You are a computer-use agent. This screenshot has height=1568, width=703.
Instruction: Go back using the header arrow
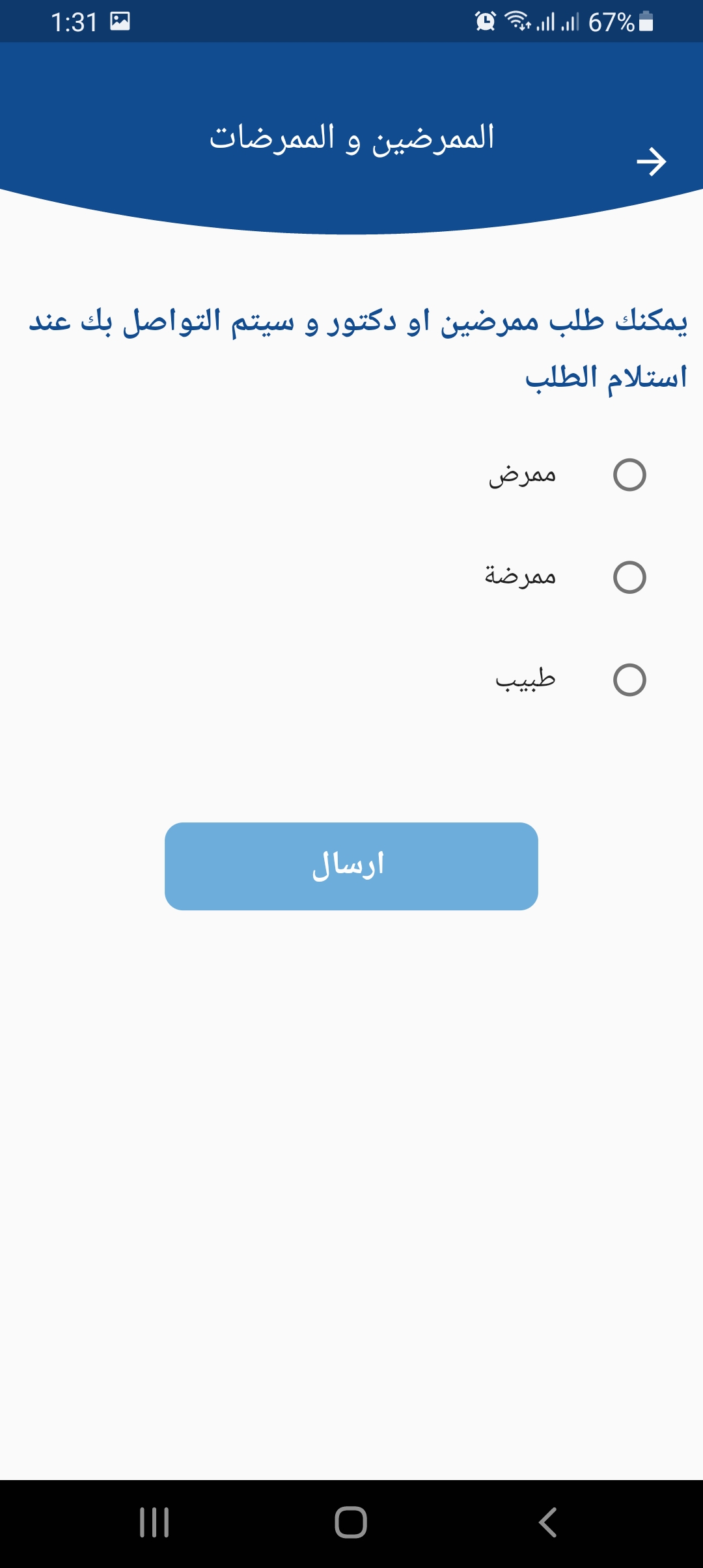pyautogui.click(x=652, y=161)
